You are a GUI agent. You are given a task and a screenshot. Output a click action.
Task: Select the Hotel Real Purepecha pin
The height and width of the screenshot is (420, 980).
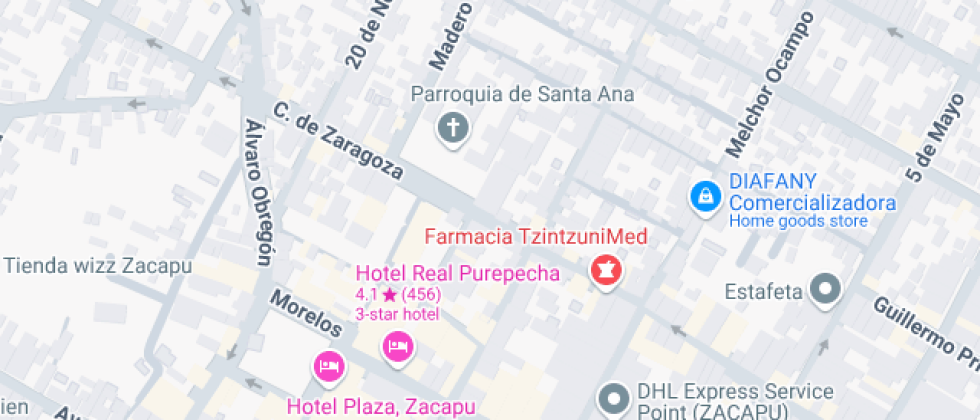pyautogui.click(x=398, y=347)
